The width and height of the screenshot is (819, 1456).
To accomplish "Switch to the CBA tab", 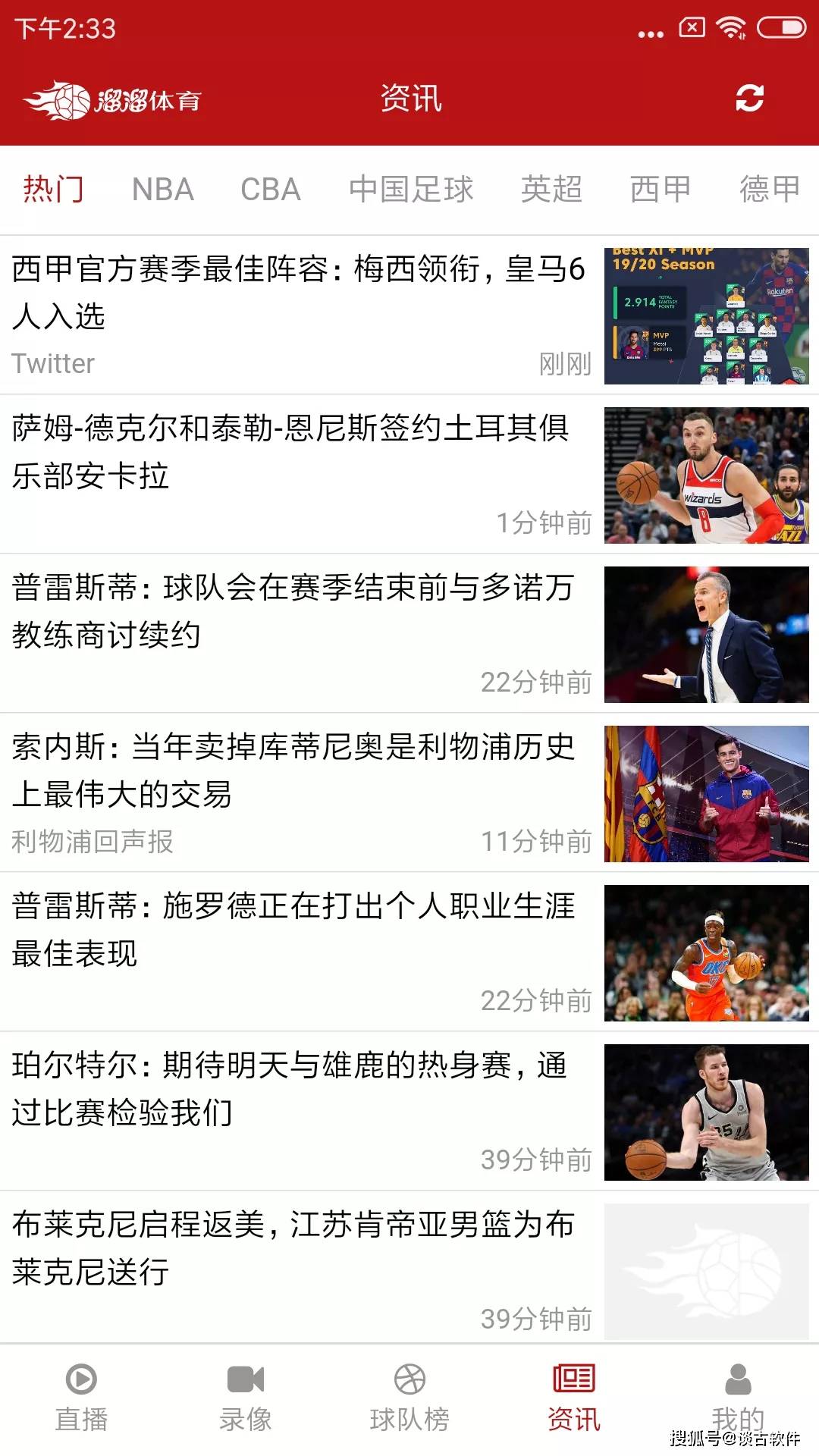I will pyautogui.click(x=271, y=190).
